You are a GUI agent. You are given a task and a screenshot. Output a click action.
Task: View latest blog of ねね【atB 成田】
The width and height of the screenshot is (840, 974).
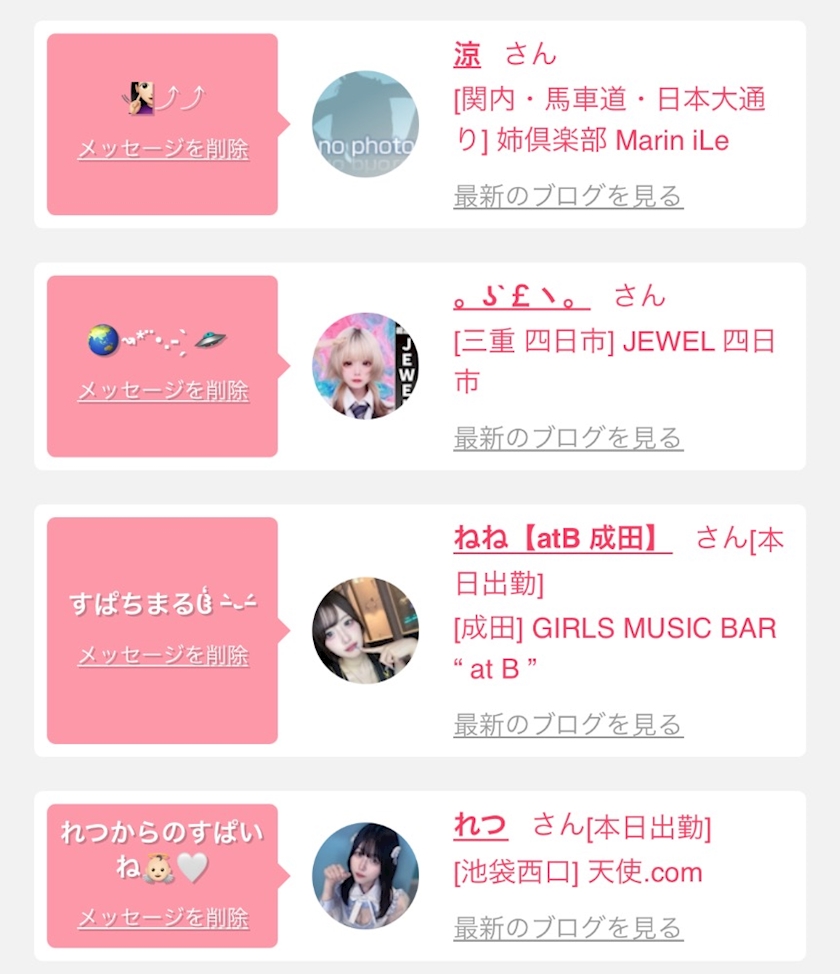[568, 724]
